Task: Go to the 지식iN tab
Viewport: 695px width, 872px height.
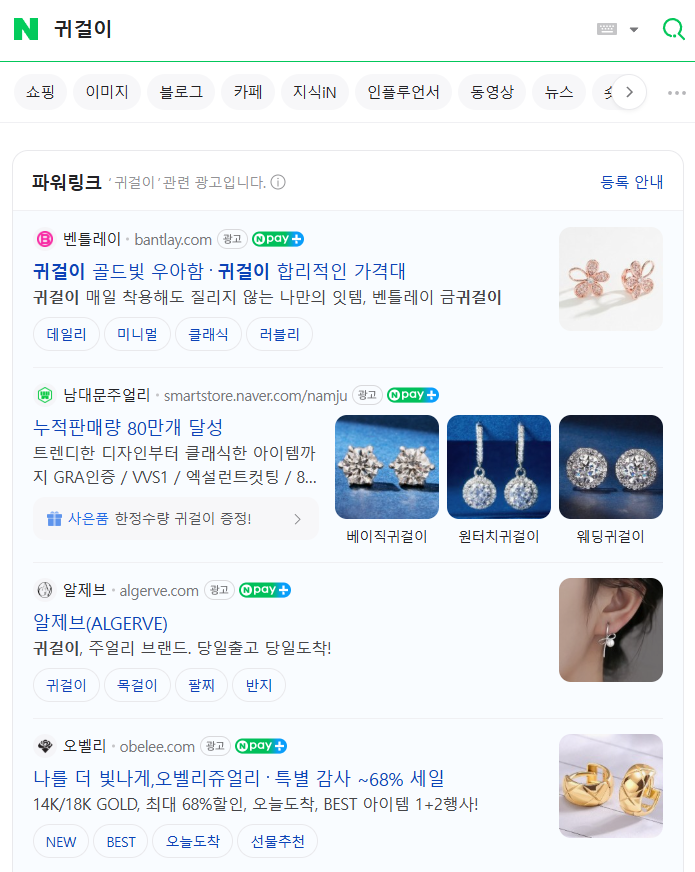Action: pos(314,92)
